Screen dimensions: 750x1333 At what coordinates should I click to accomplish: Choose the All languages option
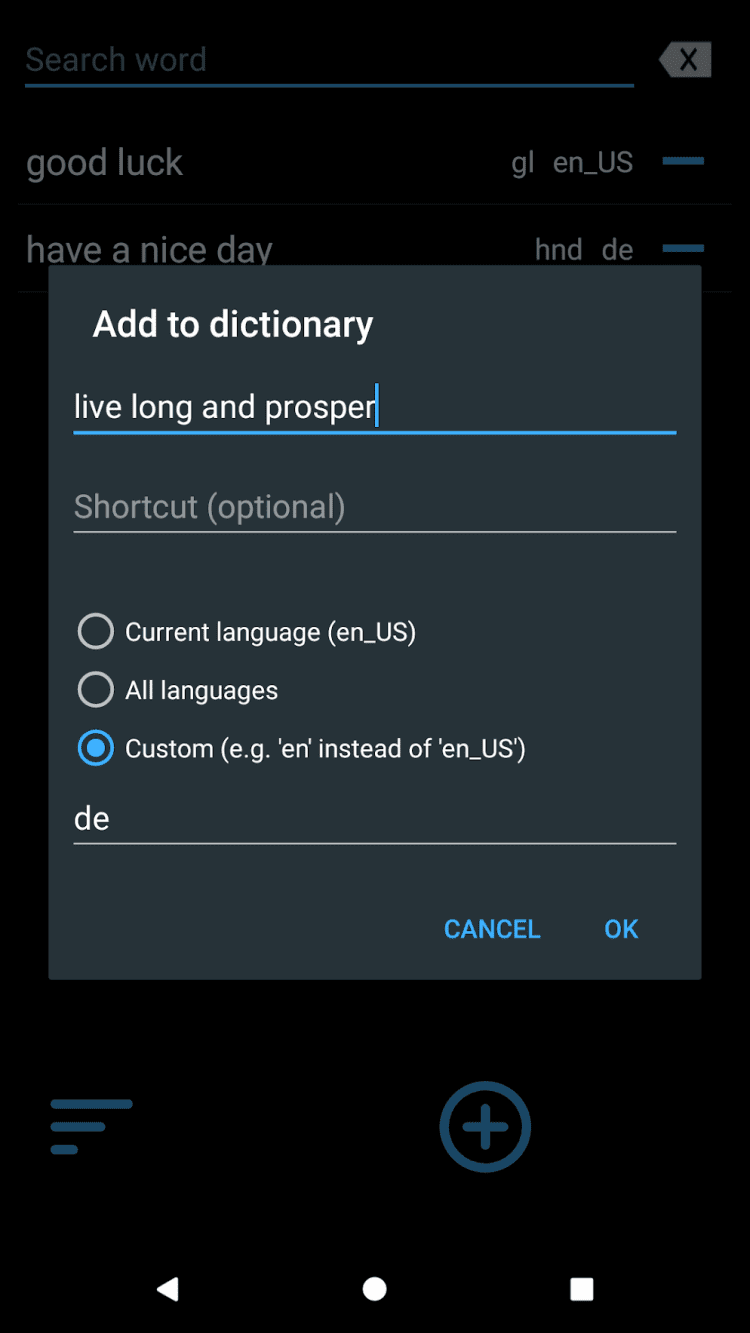coord(96,690)
